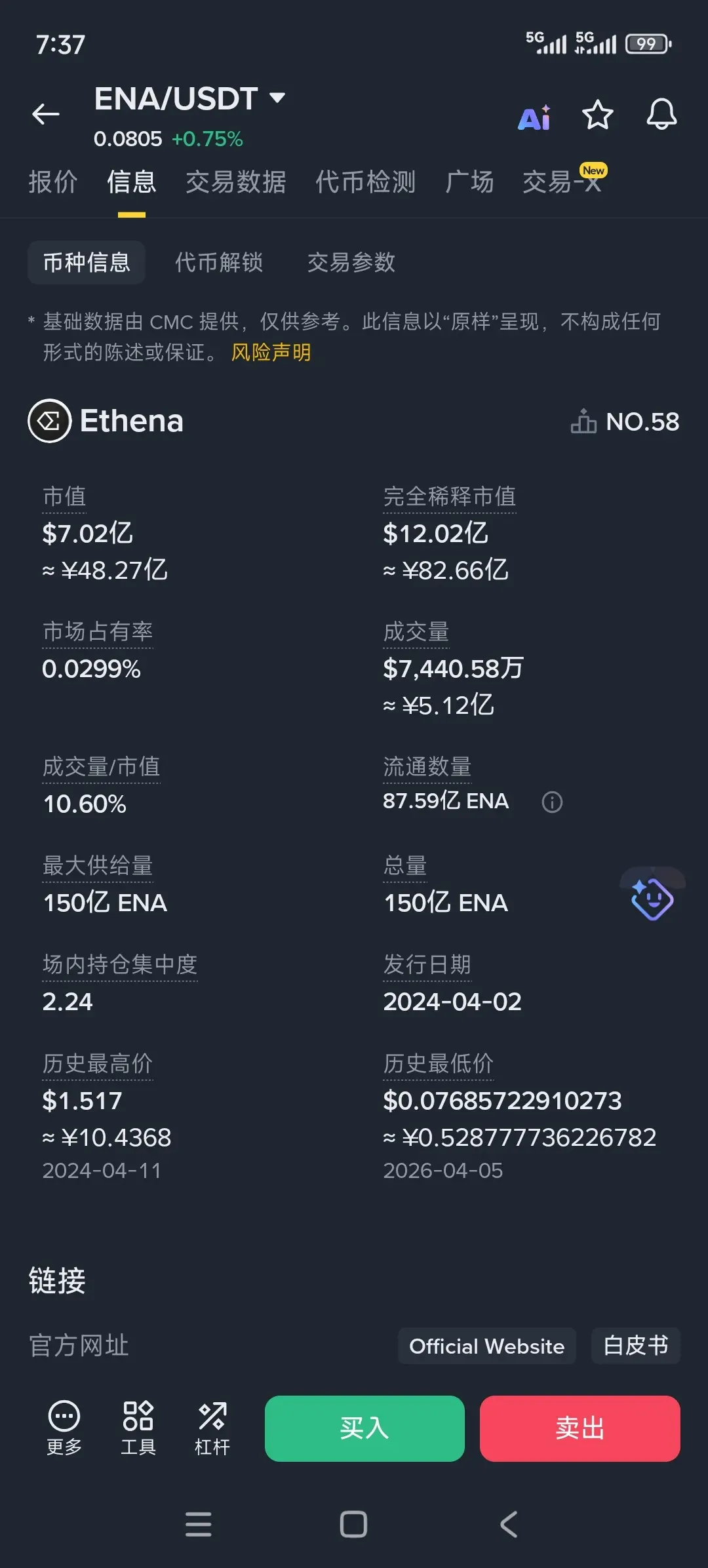This screenshot has height=1568, width=708.
Task: Tap the green 买入 button
Action: pos(364,1428)
